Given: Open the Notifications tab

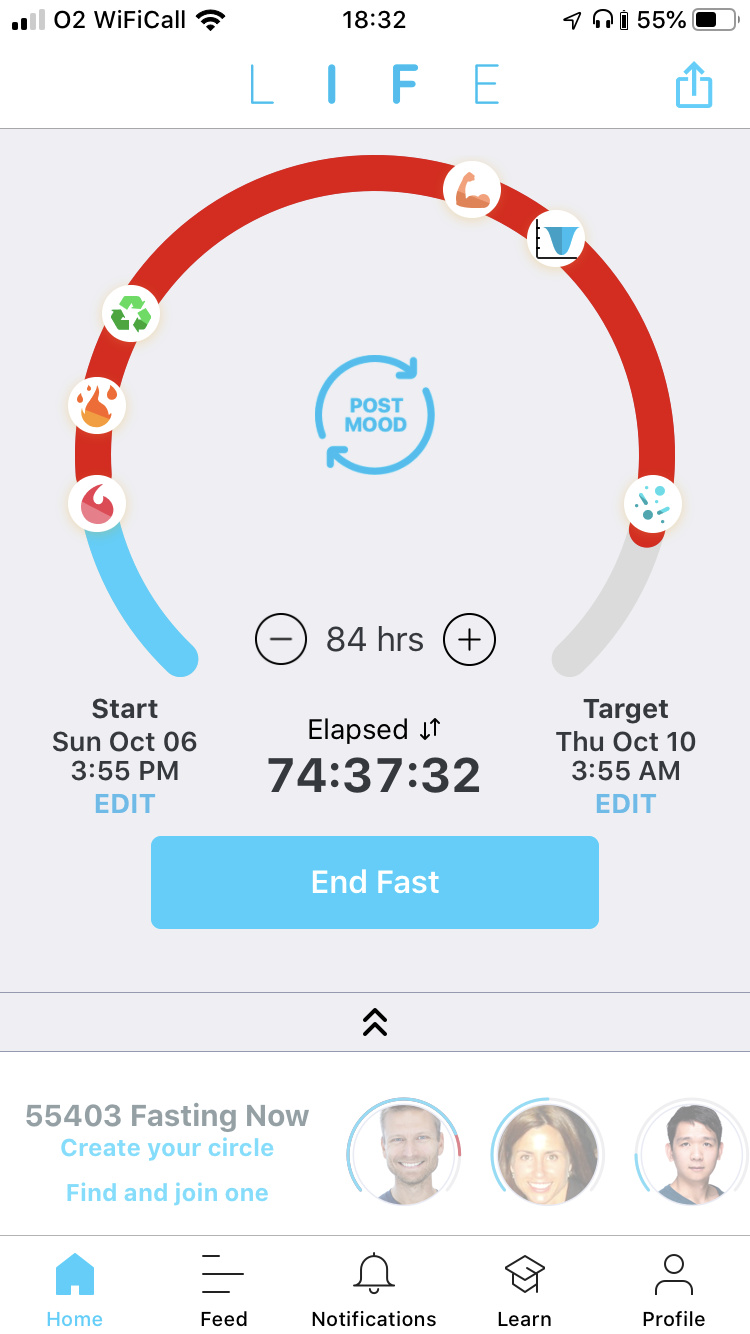Looking at the screenshot, I should 374,1290.
